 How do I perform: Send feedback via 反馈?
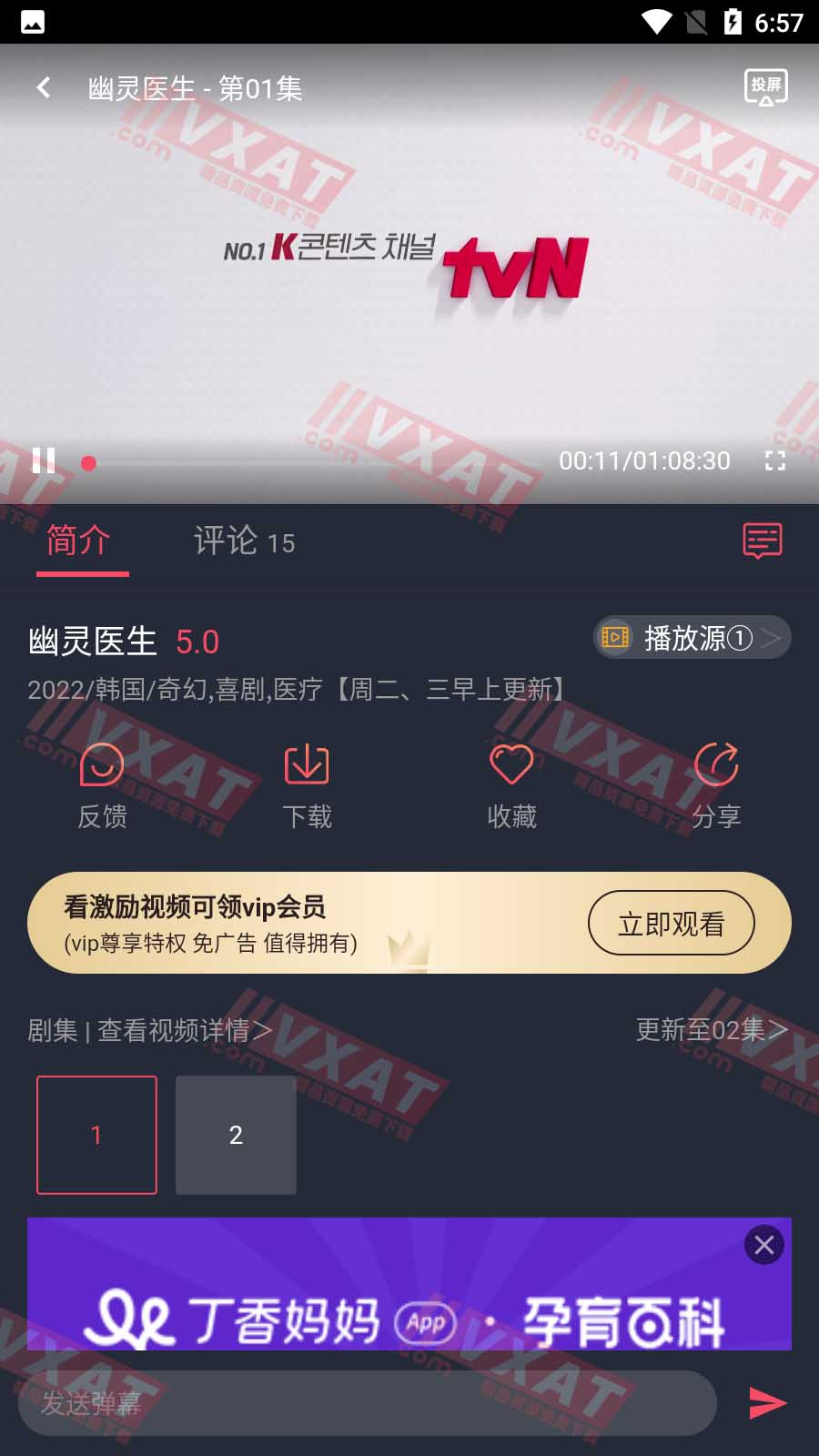(102, 786)
